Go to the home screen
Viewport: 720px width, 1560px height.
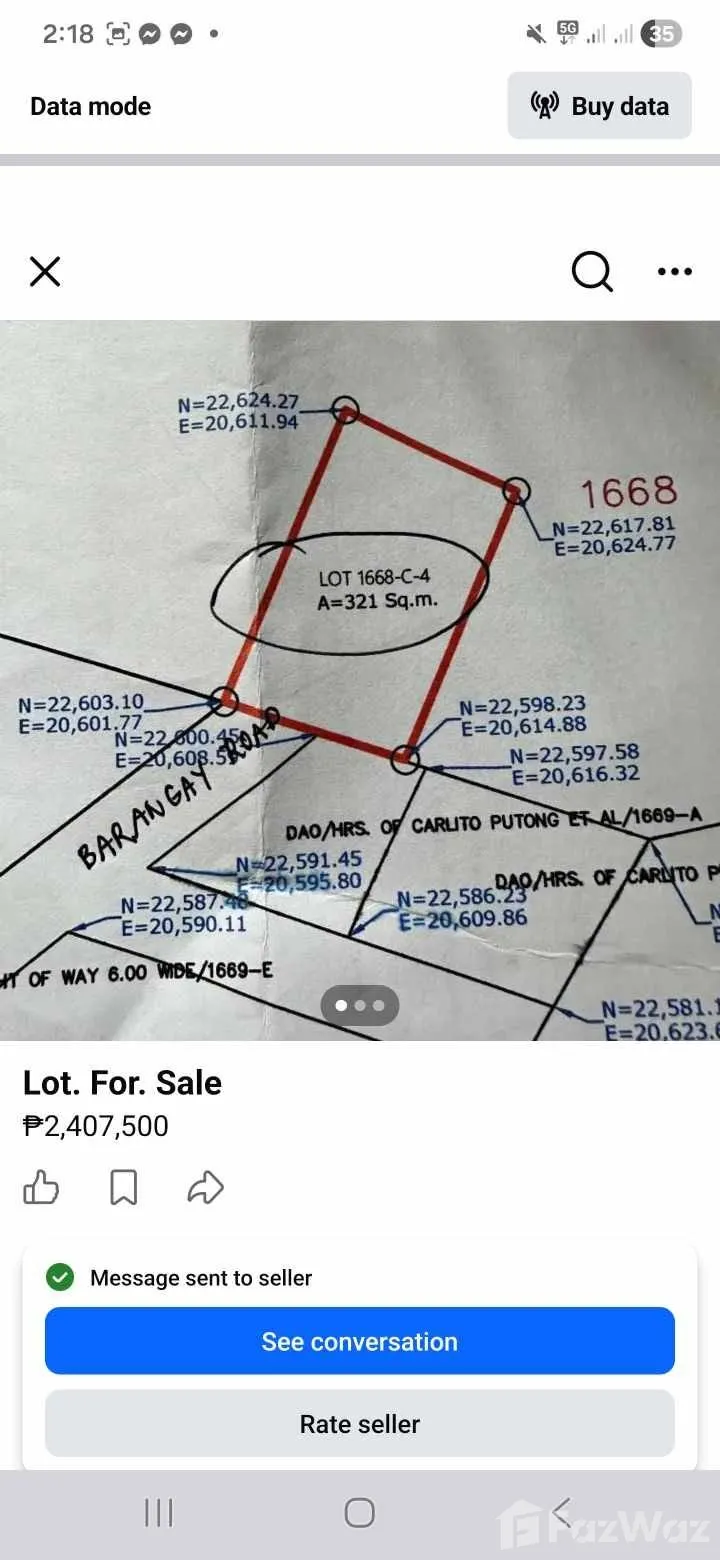(360, 1513)
